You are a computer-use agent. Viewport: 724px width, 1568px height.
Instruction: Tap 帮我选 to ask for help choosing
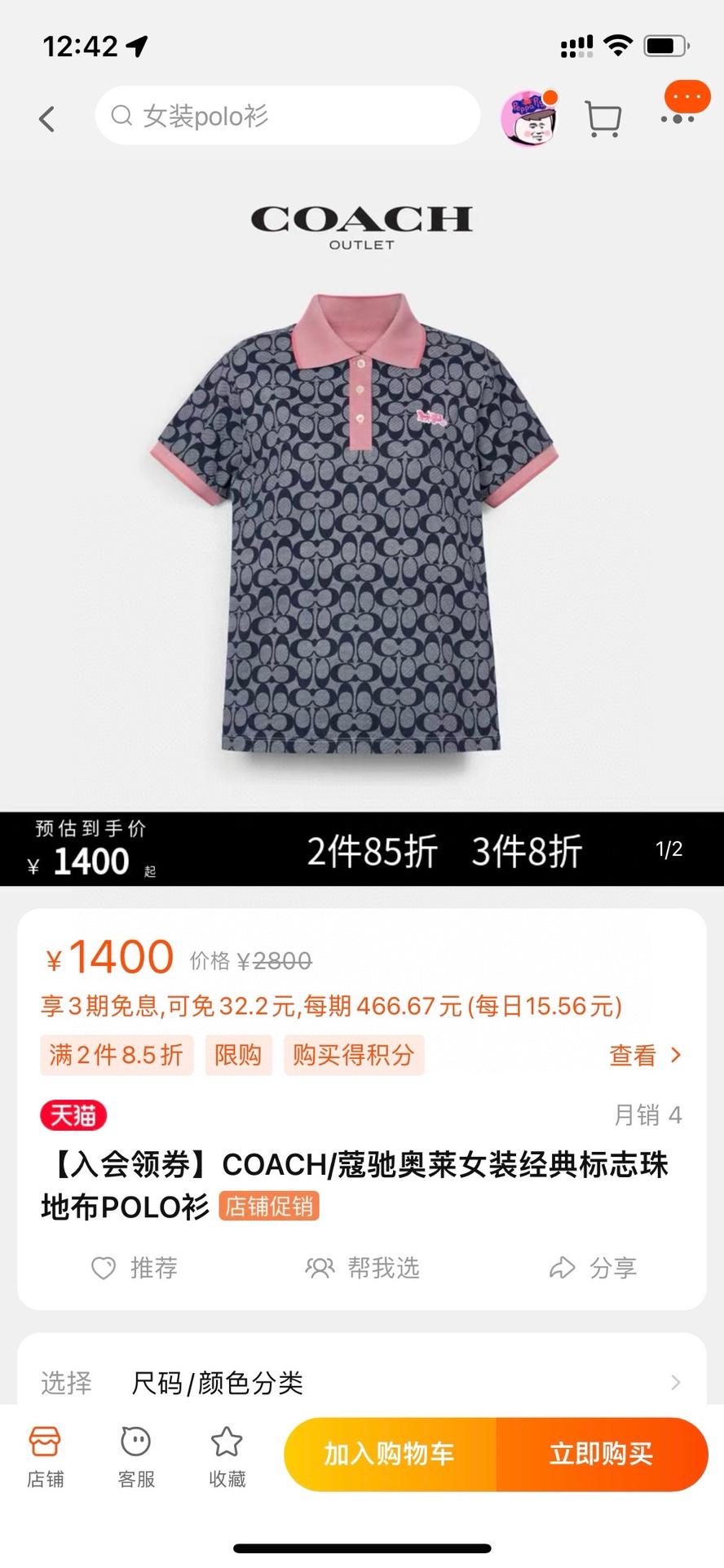(x=363, y=1268)
